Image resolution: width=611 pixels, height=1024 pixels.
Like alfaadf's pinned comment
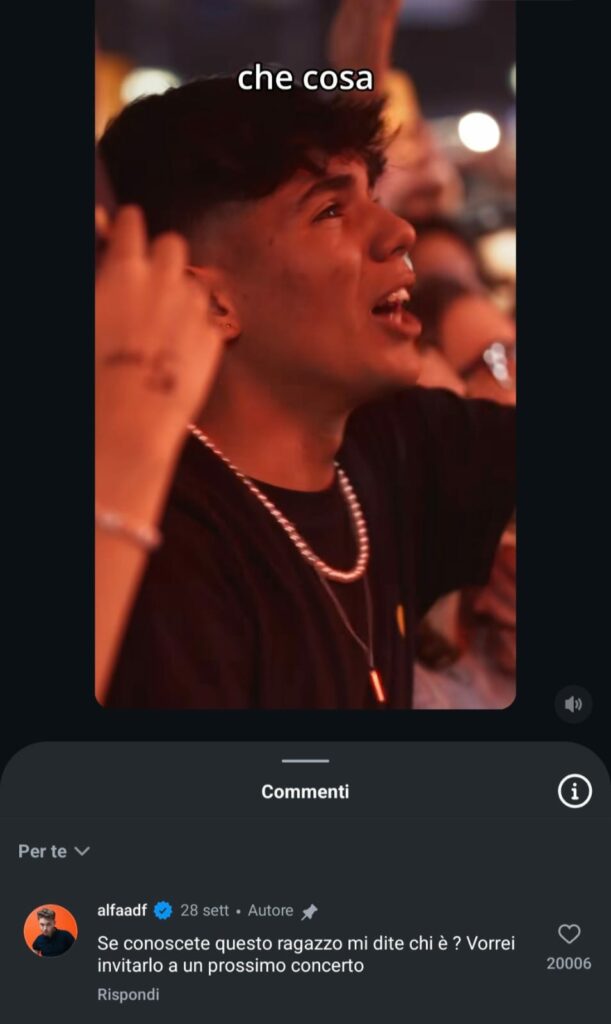coord(569,934)
